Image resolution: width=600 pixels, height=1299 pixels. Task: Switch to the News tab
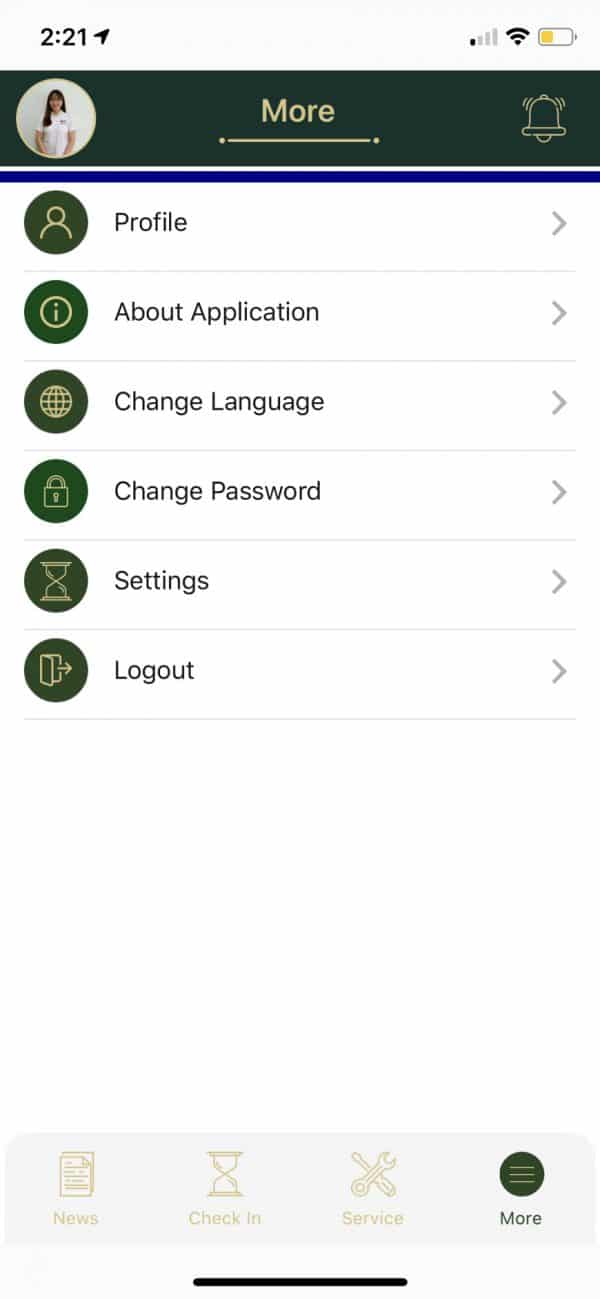(76, 1188)
